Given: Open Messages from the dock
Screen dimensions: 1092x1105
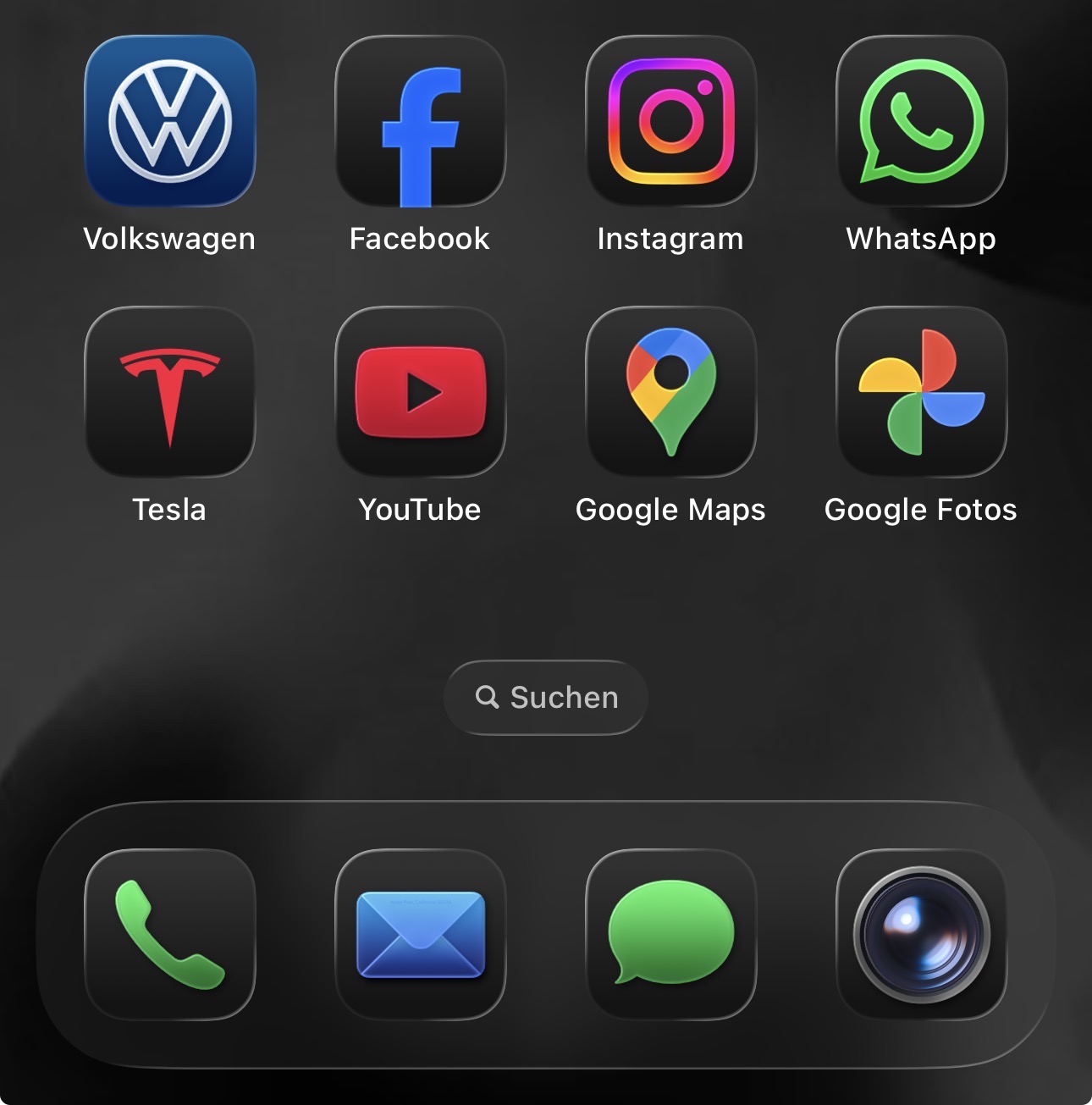Looking at the screenshot, I should [670, 934].
